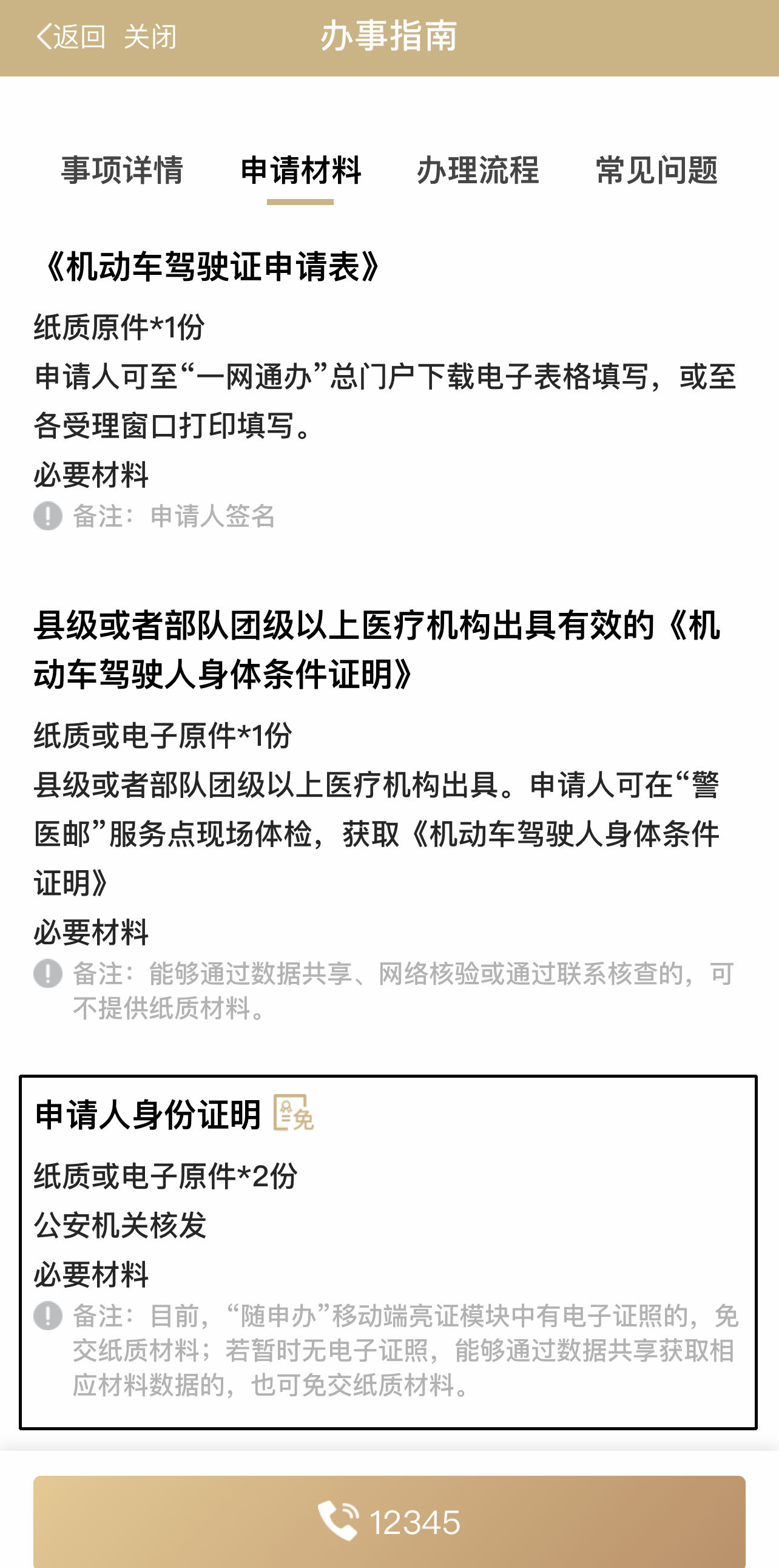Call the 12345 hotline
Image resolution: width=779 pixels, height=1568 pixels.
tap(389, 1521)
